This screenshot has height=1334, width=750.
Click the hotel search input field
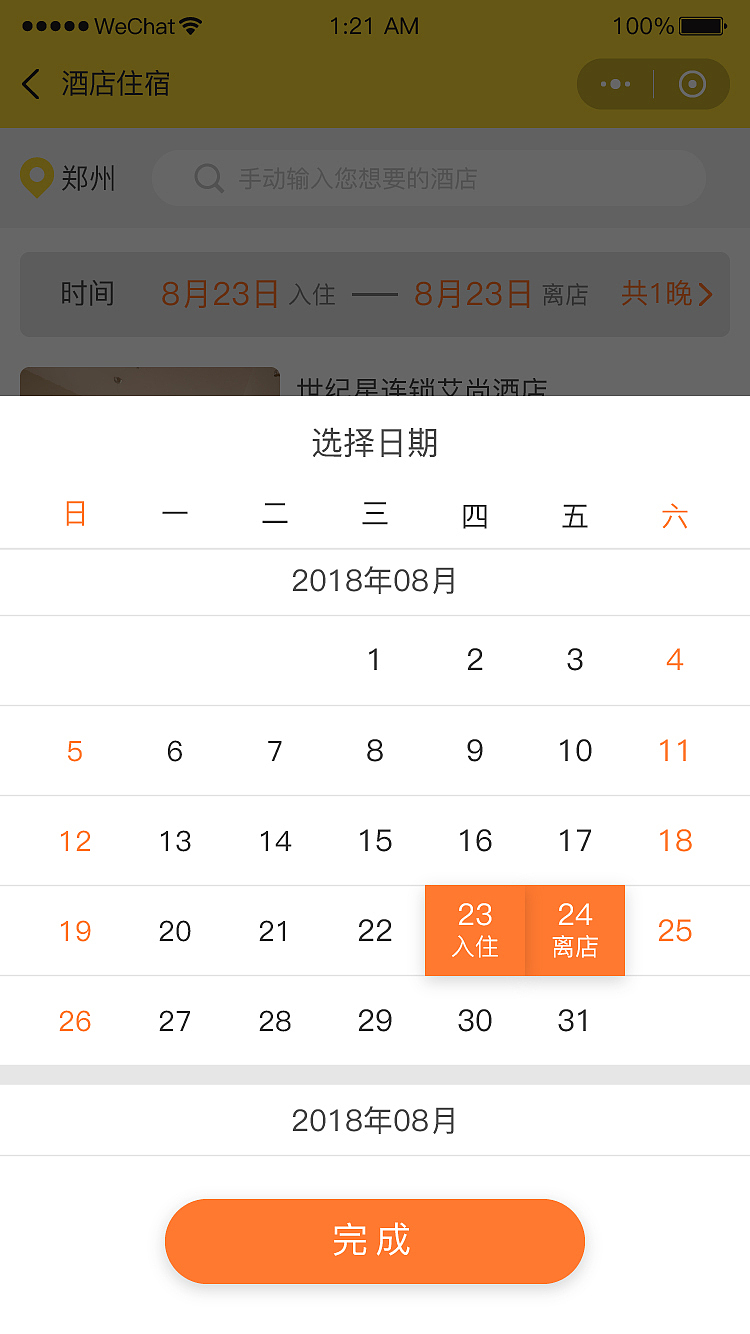point(430,178)
